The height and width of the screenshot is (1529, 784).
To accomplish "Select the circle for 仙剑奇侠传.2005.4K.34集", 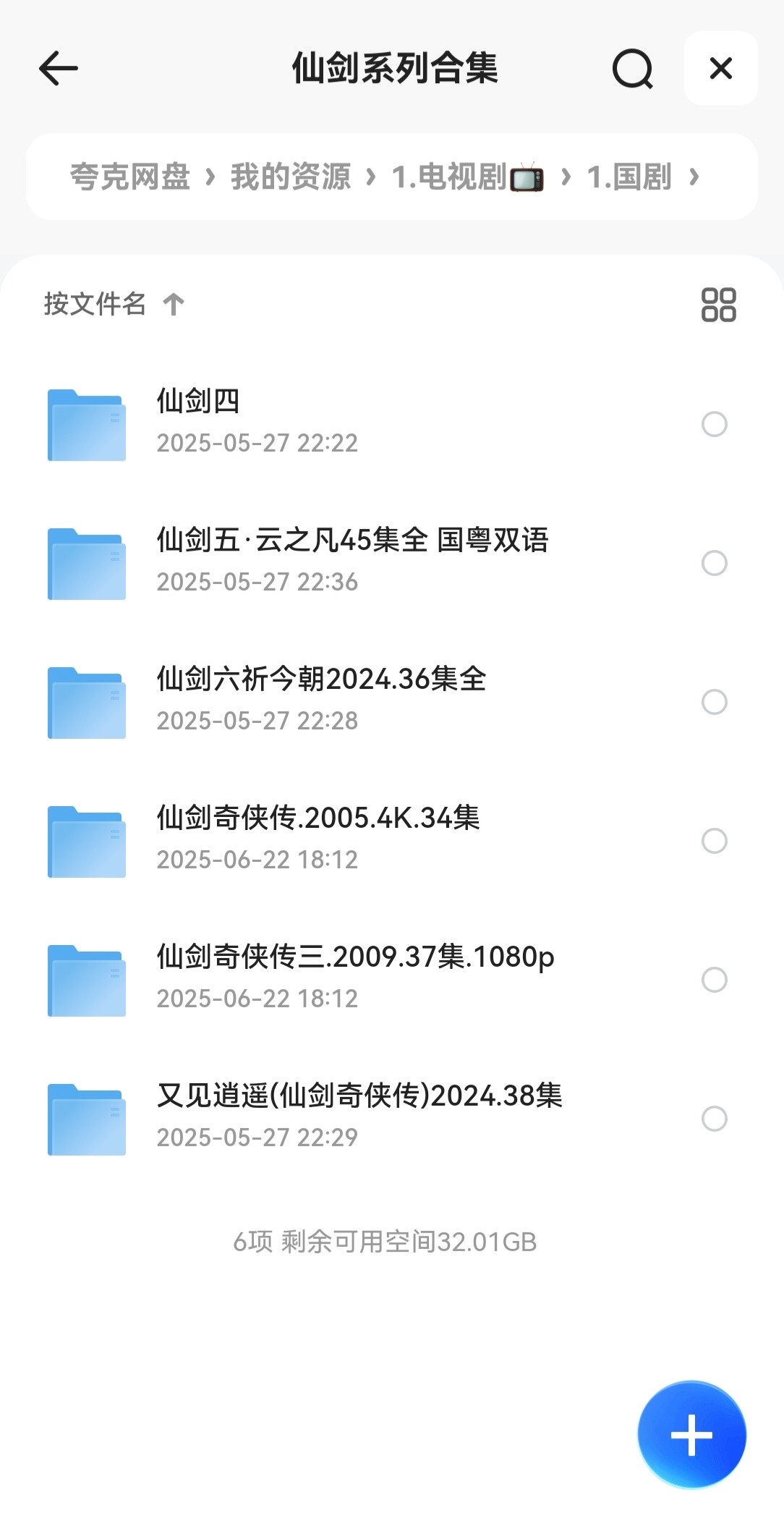I will point(714,841).
